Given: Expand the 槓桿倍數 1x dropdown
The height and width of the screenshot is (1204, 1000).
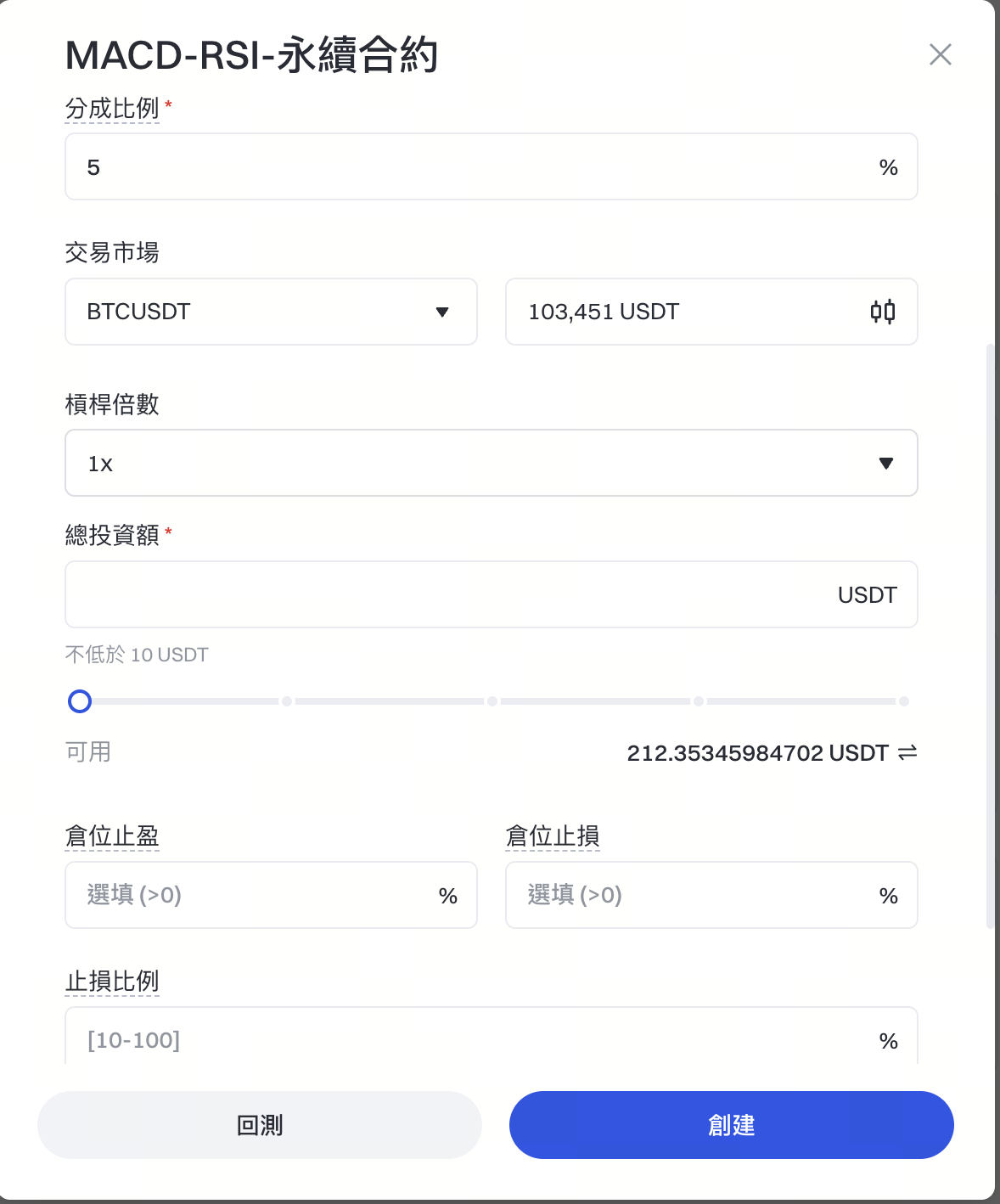Looking at the screenshot, I should 491,464.
